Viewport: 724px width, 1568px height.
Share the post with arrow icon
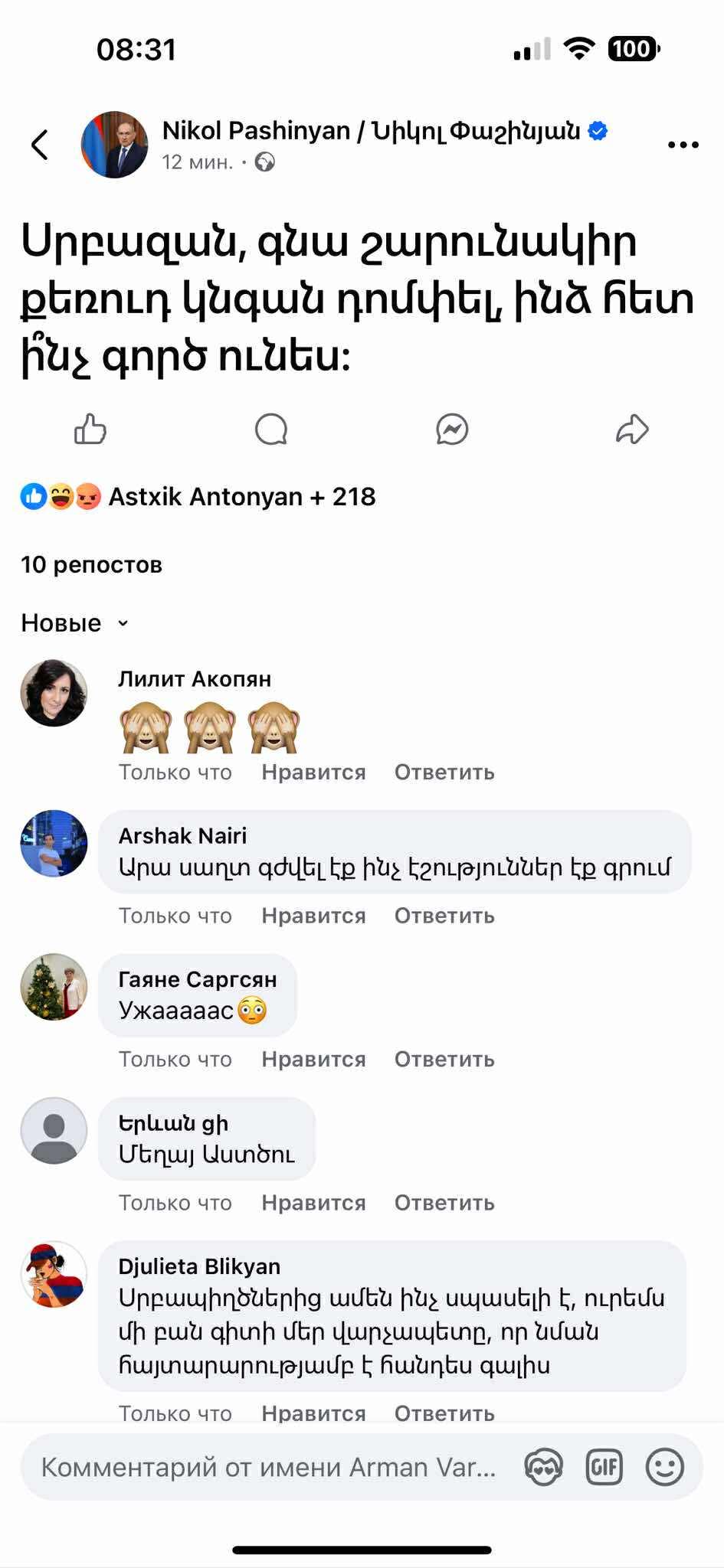click(632, 430)
